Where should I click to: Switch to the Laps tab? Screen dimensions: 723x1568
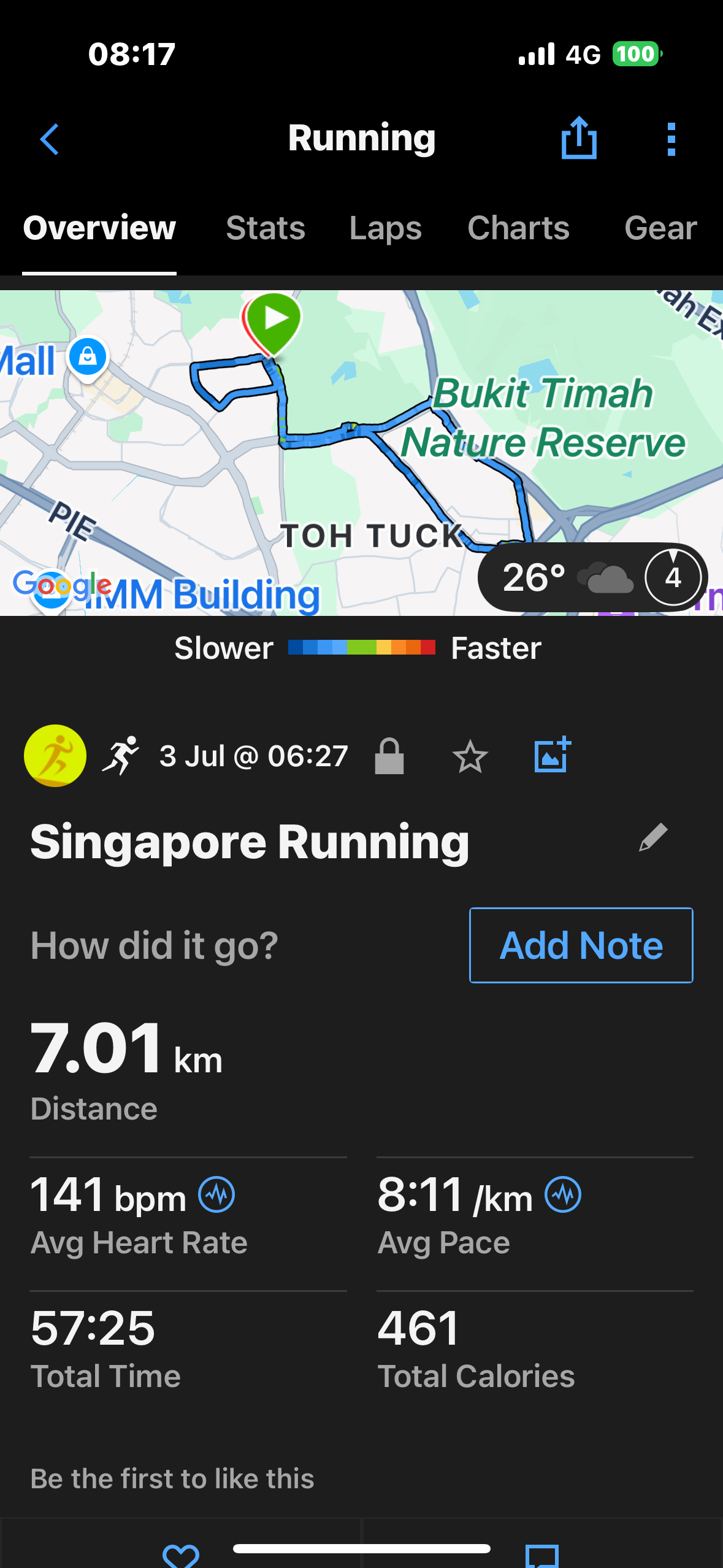coord(386,228)
